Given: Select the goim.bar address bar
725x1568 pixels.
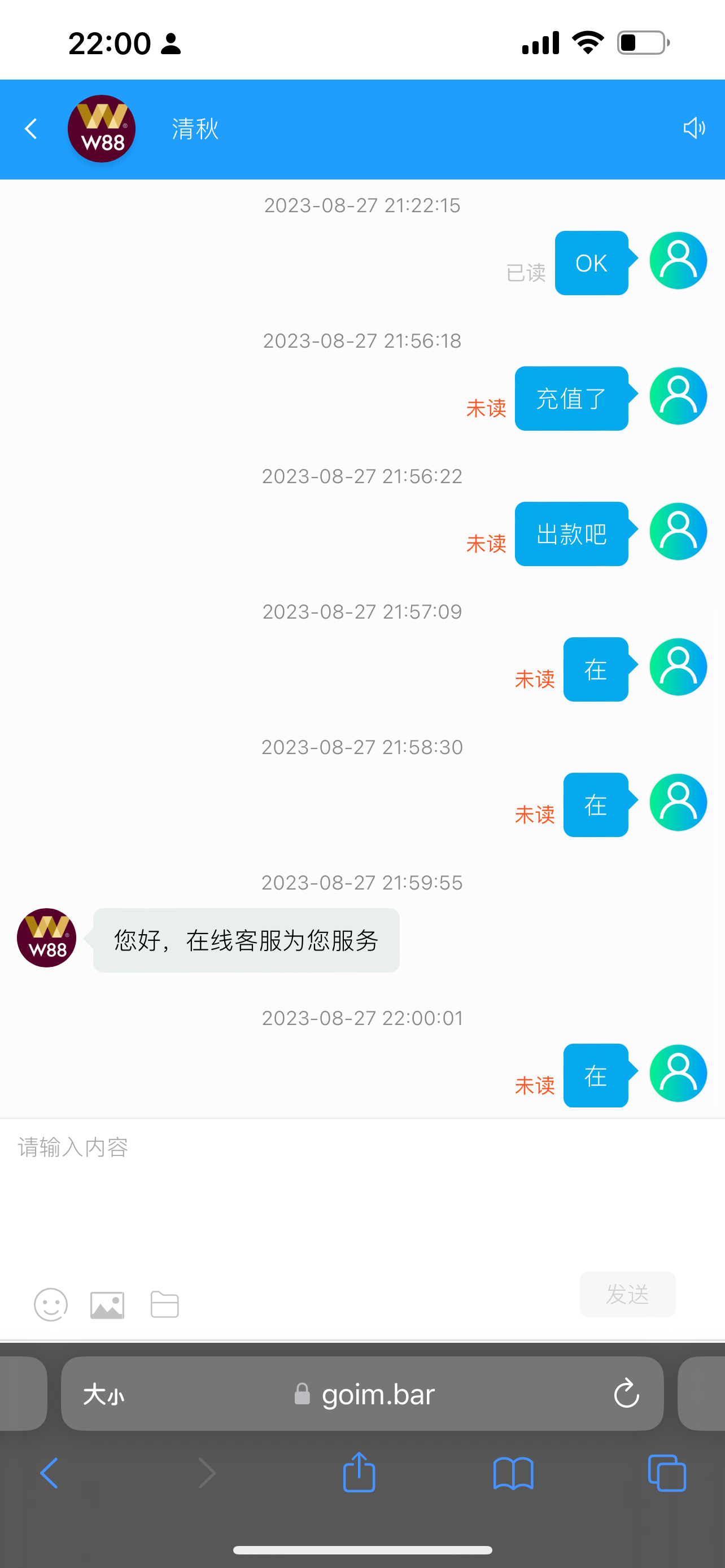Looking at the screenshot, I should pyautogui.click(x=377, y=1394).
